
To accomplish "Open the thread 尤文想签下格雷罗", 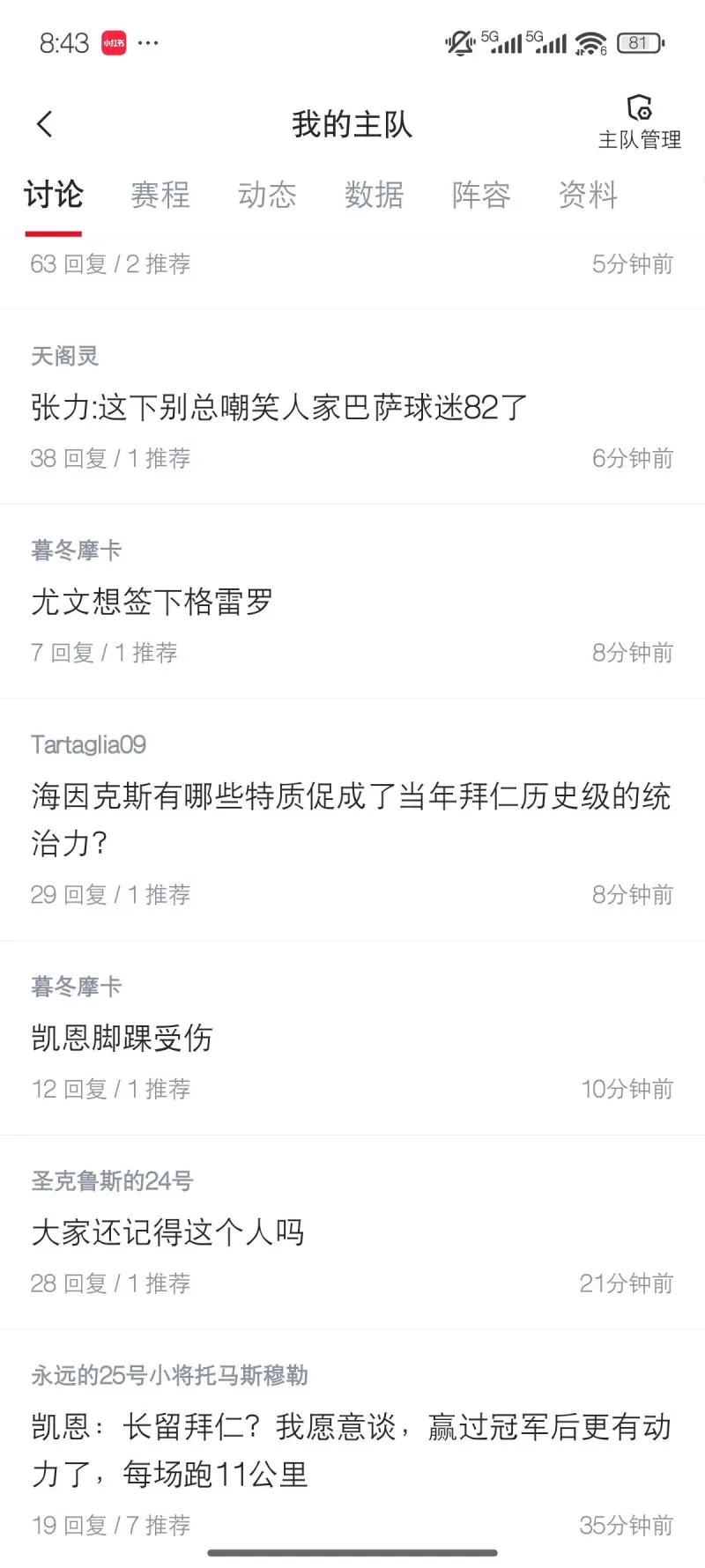I will [152, 602].
